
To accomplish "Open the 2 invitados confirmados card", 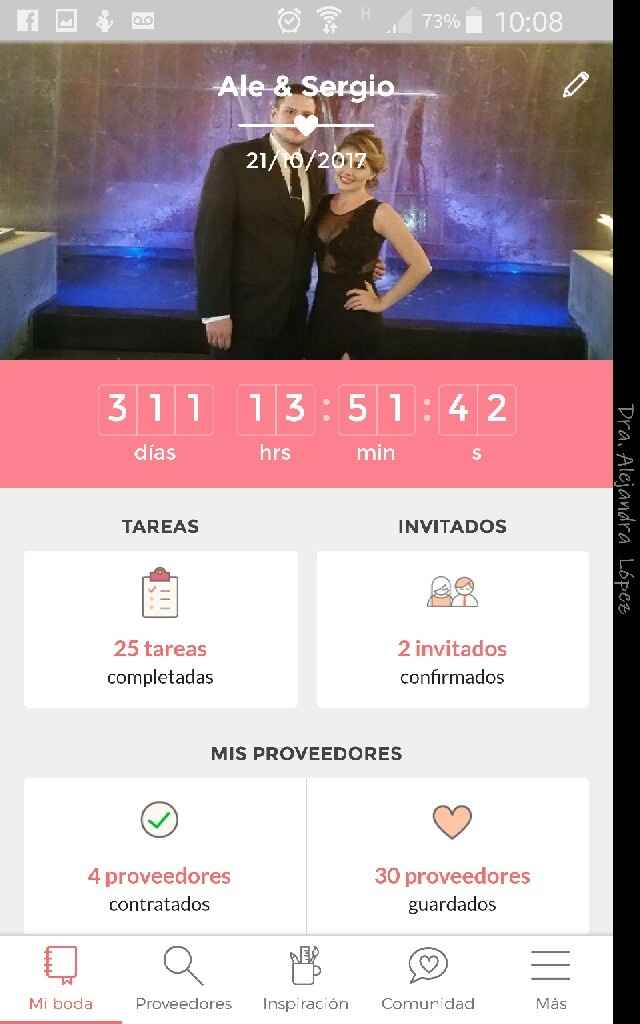I will click(452, 629).
